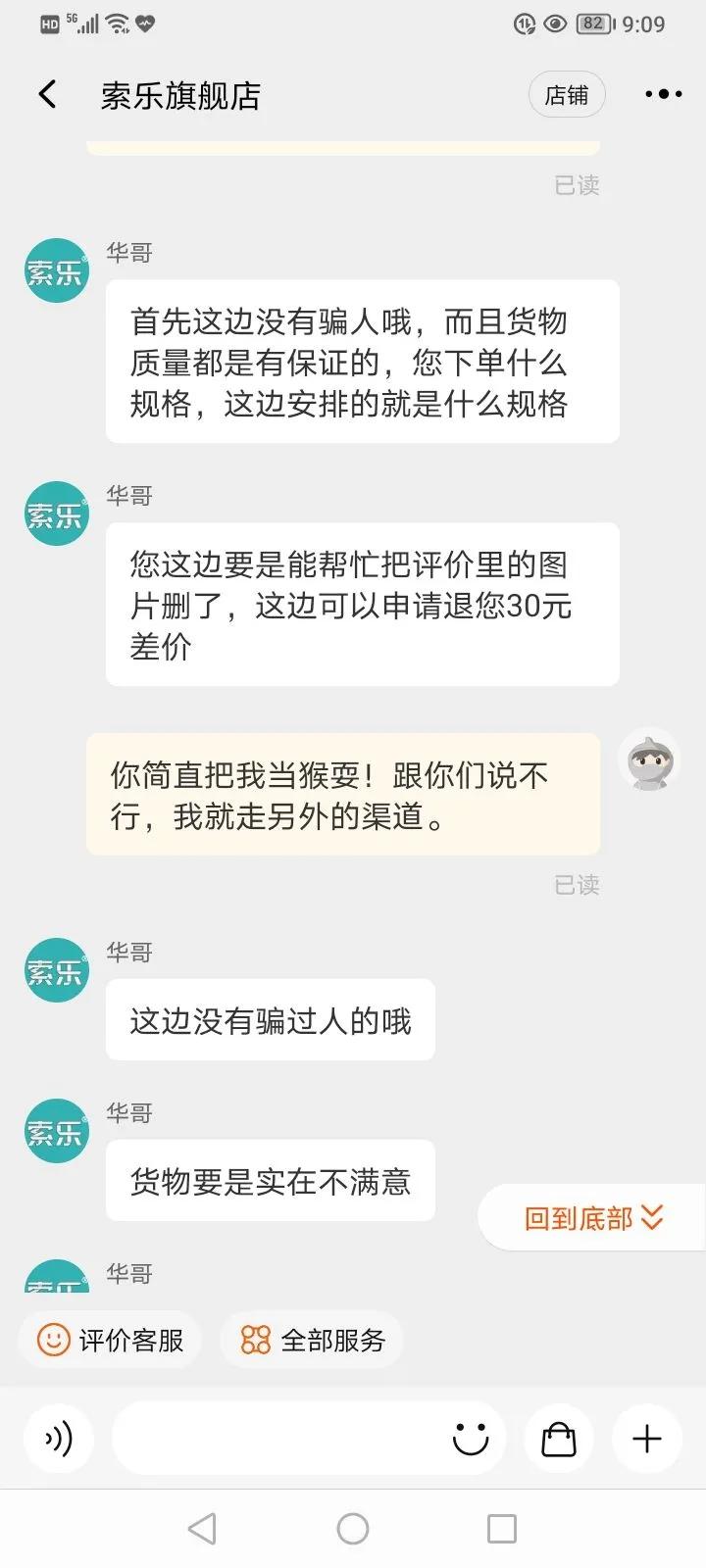Tap the triangle back navigation button
706x1568 pixels.
(x=203, y=1528)
